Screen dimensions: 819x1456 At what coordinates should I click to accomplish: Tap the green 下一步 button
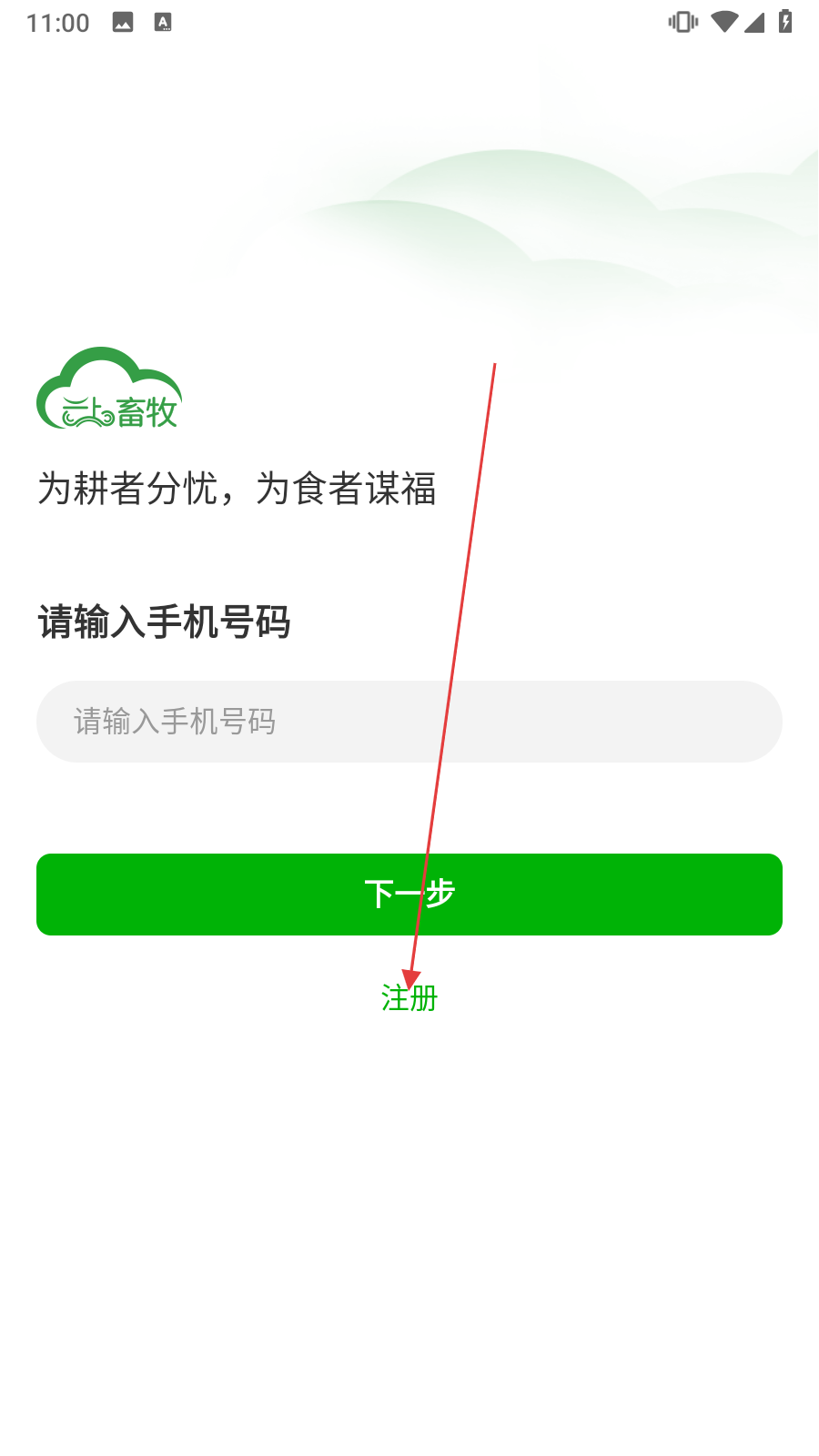[409, 895]
